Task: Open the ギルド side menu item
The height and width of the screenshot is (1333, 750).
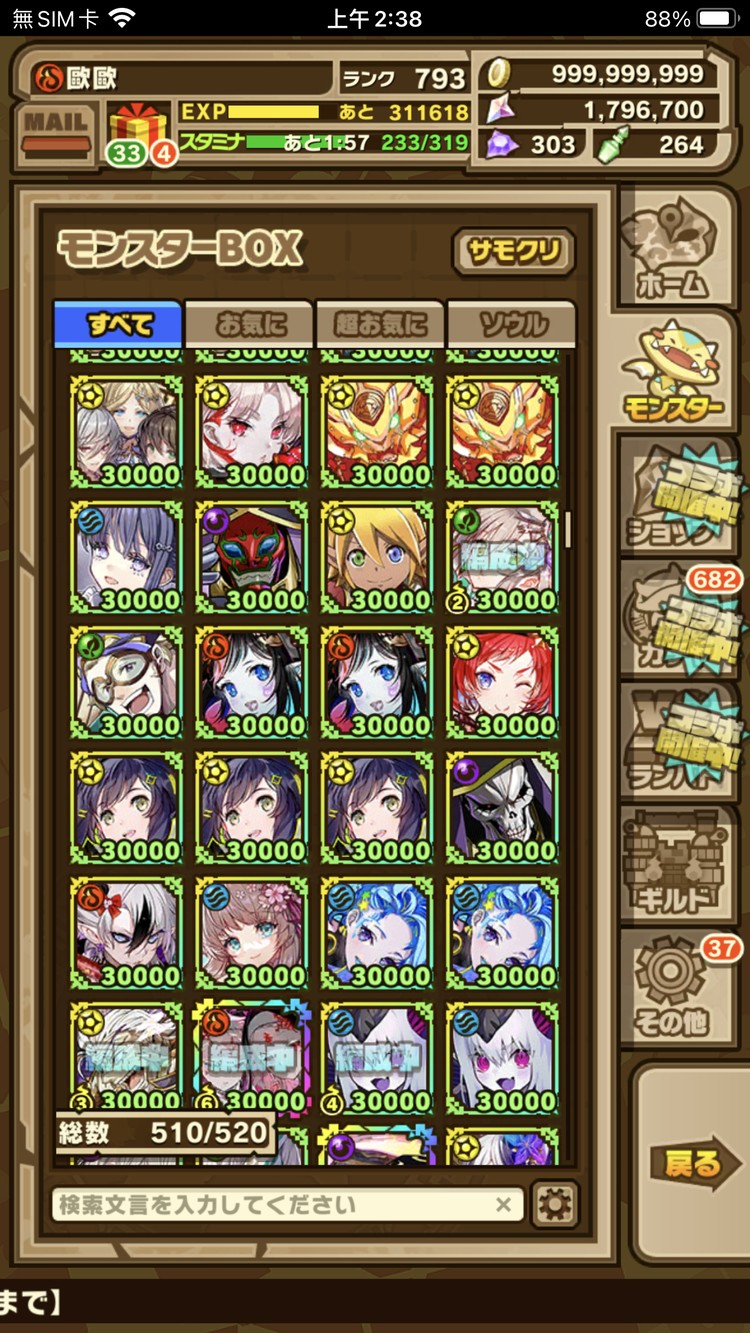Action: click(676, 864)
